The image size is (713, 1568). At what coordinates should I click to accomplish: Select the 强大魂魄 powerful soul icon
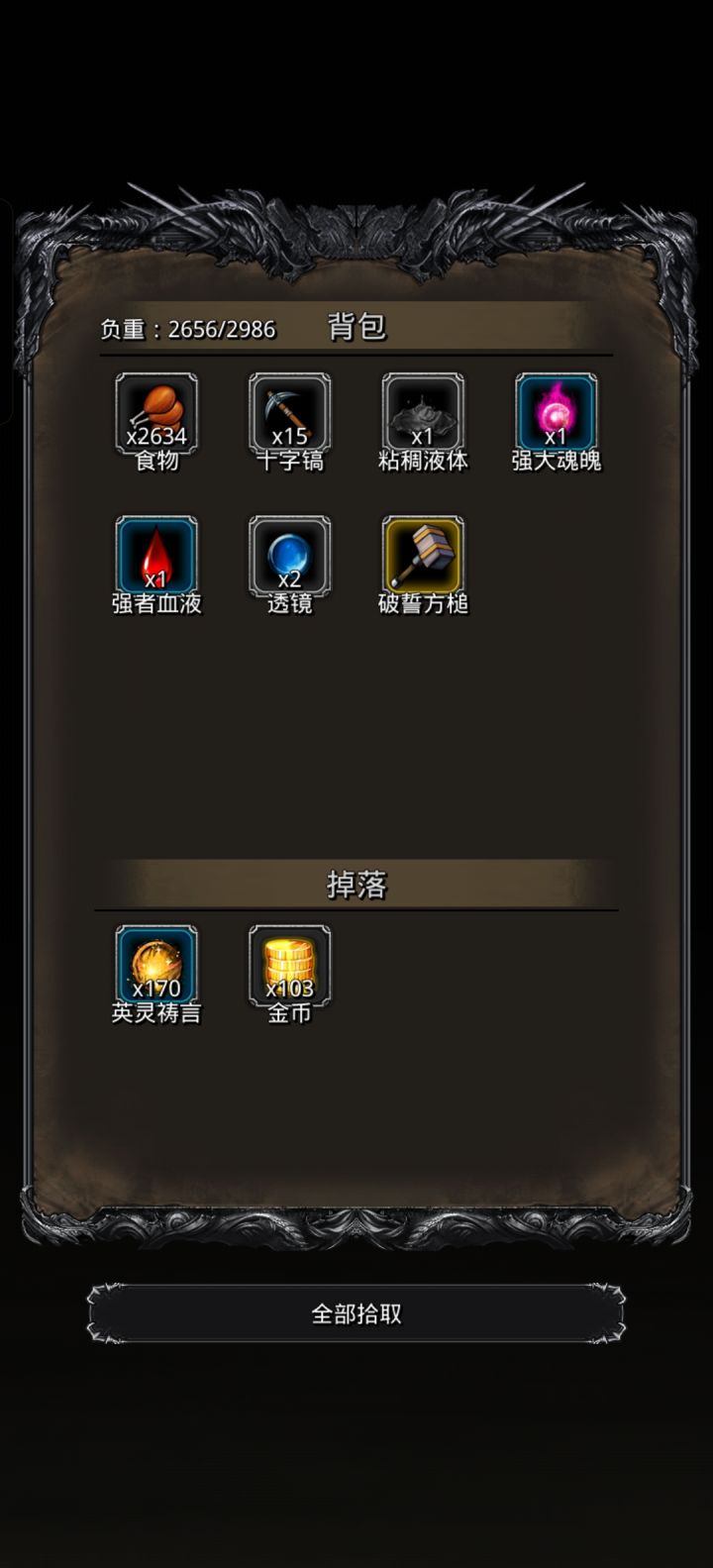click(556, 410)
